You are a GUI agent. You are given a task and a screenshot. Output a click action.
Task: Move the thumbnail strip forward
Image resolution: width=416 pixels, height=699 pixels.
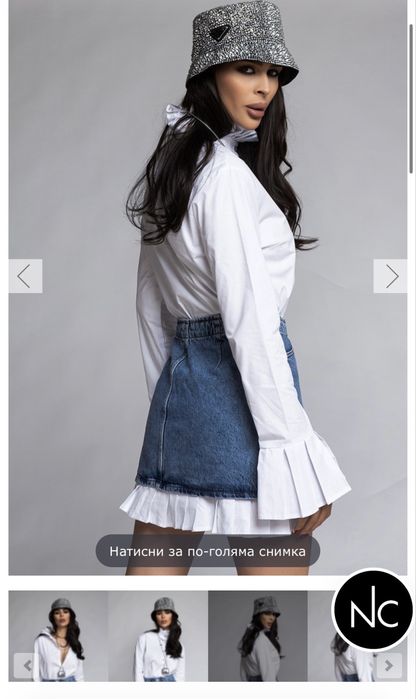(389, 666)
